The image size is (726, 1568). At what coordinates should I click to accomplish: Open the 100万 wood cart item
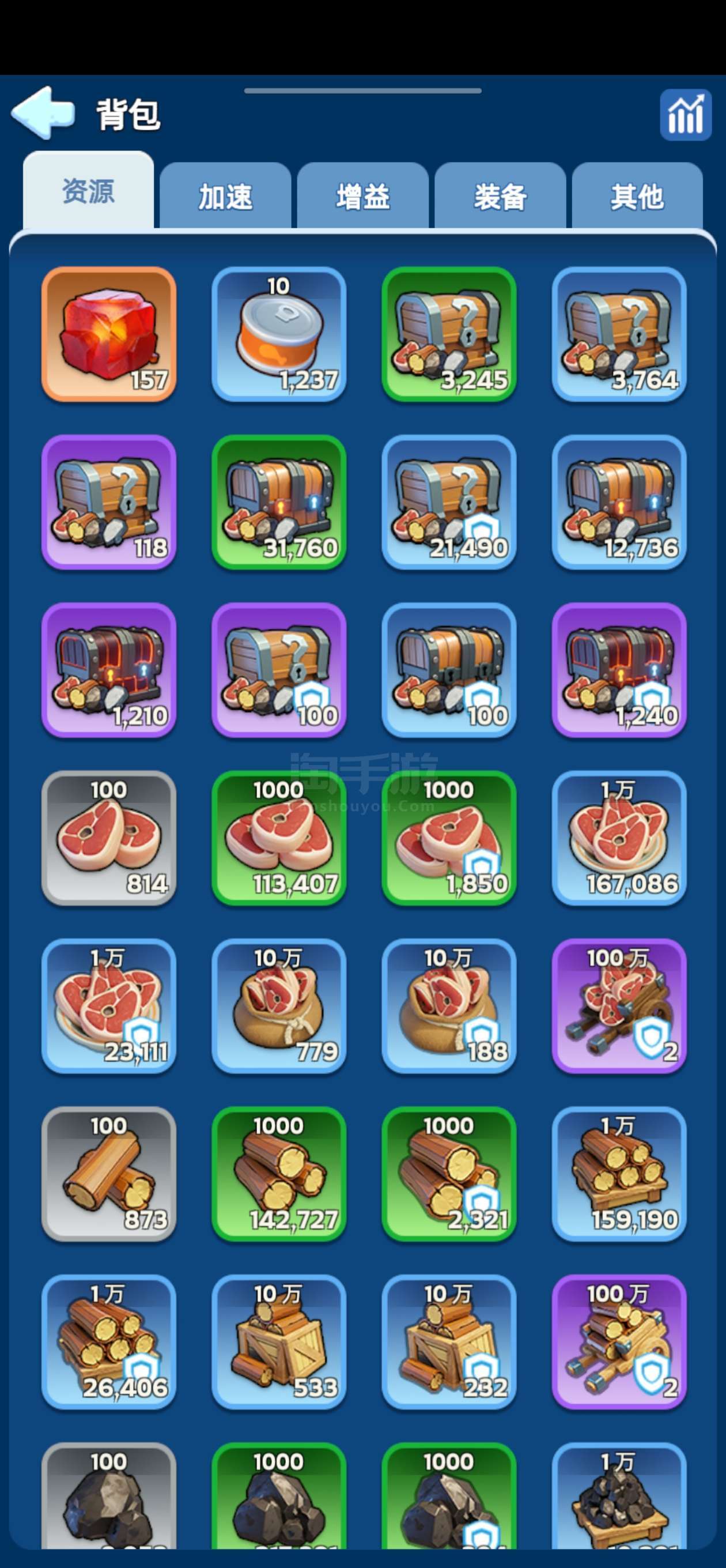pos(619,1342)
